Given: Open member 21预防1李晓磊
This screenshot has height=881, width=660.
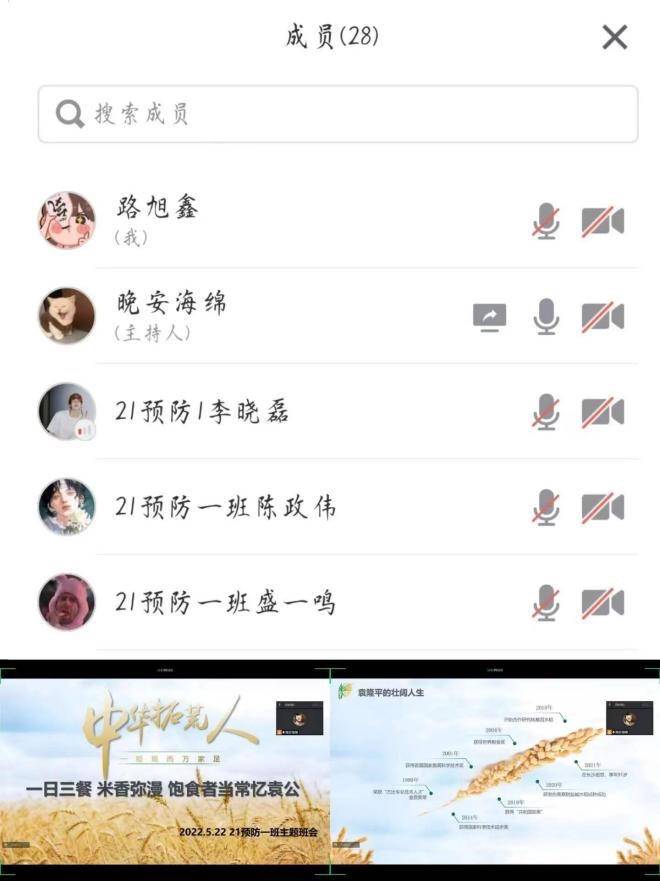Looking at the screenshot, I should point(202,412).
